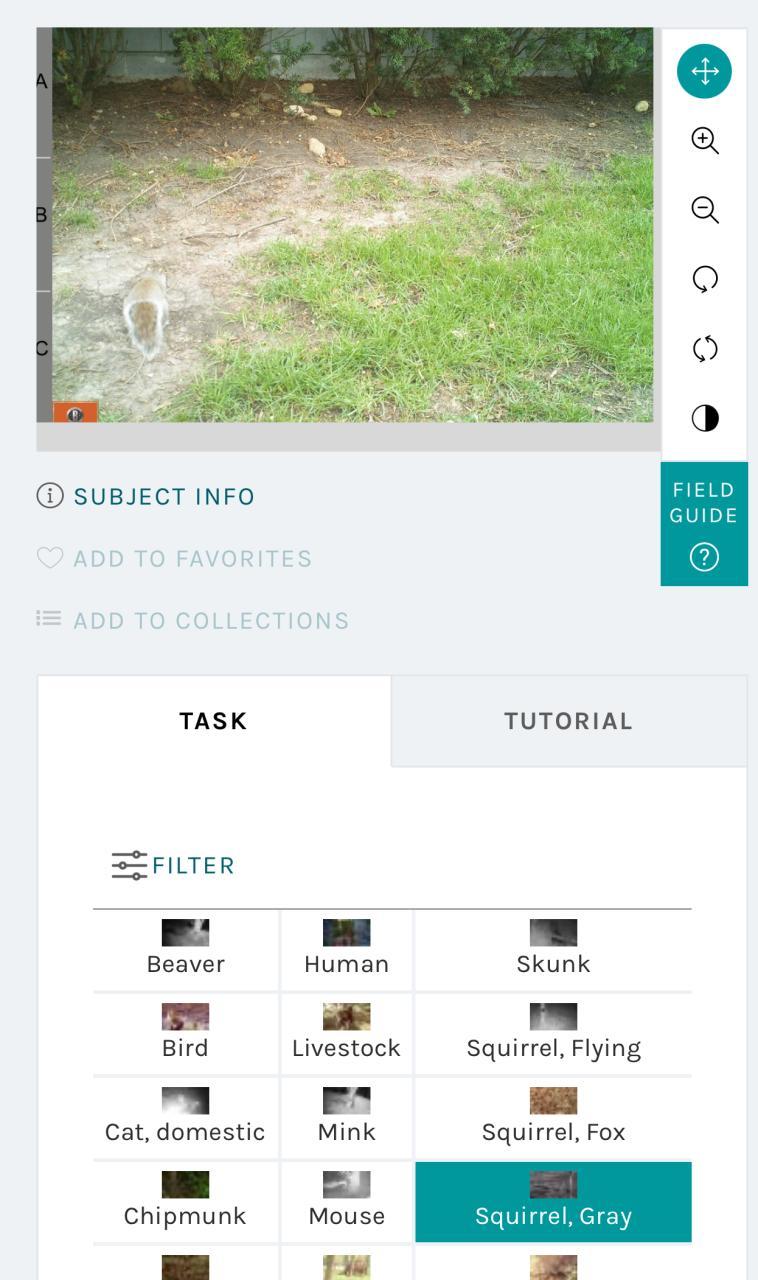Select Squirrel, Flying option

[553, 1035]
